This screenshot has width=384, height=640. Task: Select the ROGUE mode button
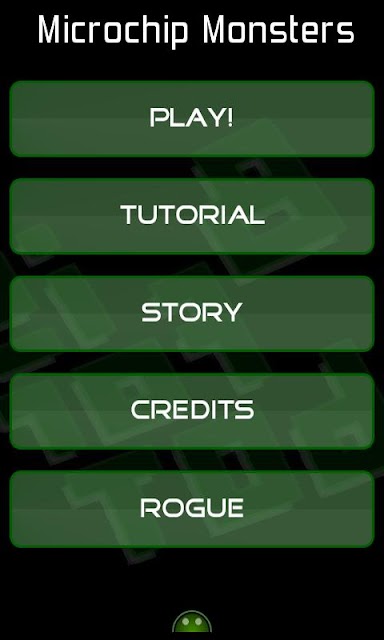pos(192,509)
